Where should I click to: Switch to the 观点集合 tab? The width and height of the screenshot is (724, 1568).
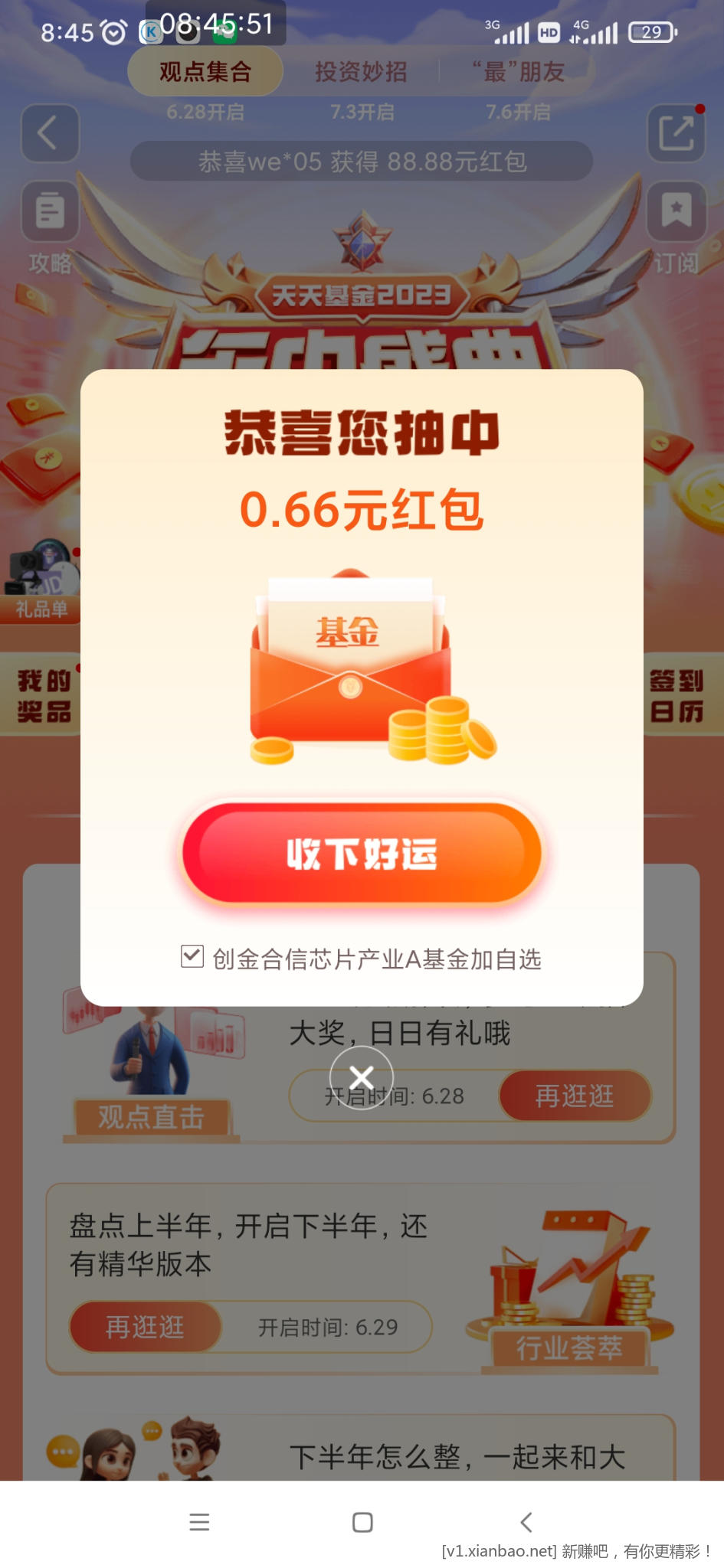point(205,72)
